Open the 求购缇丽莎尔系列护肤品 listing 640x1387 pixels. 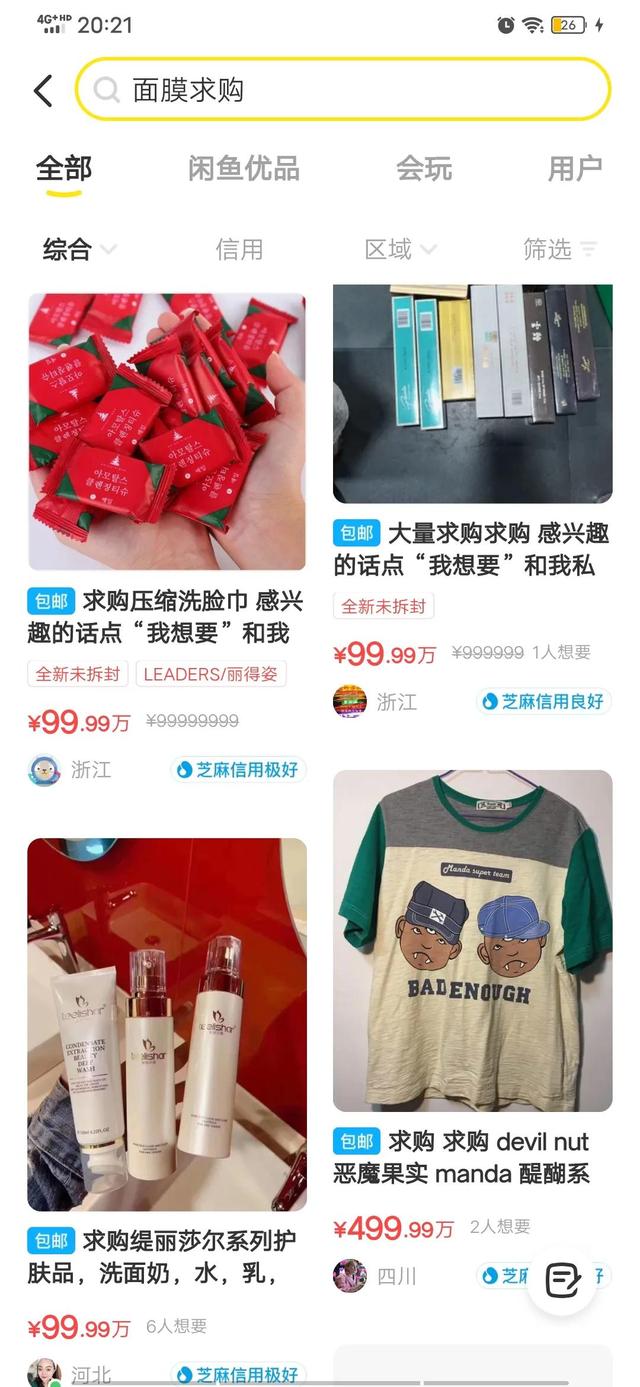(x=166, y=1024)
